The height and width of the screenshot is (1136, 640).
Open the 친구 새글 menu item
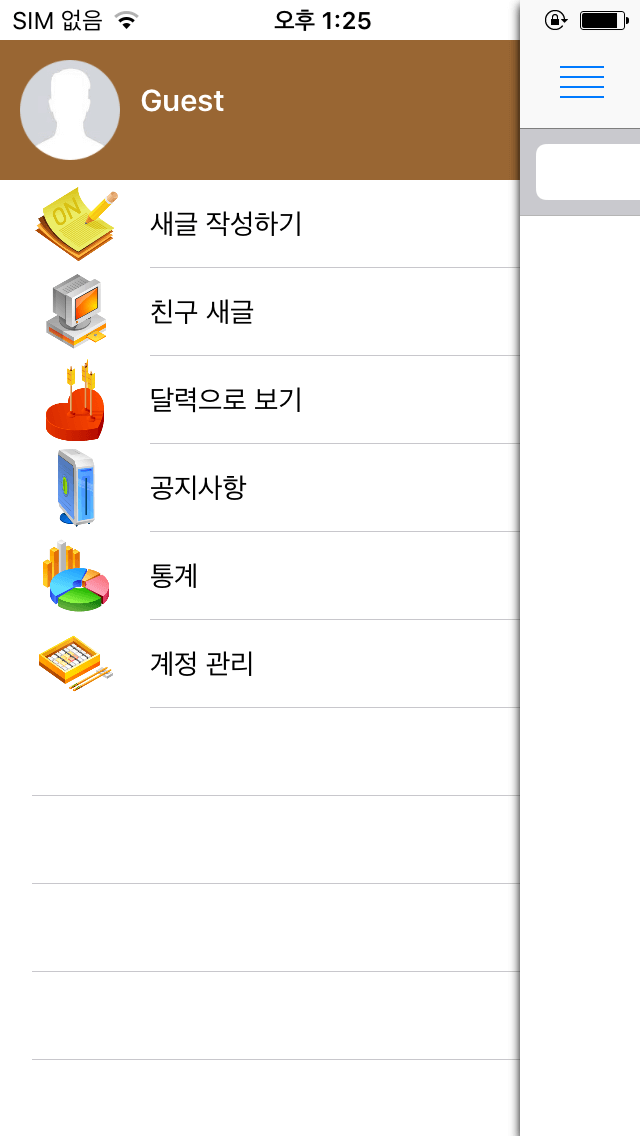[260, 312]
